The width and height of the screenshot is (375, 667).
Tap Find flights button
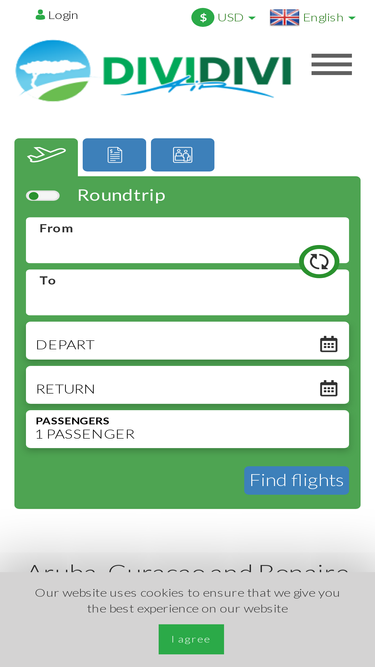[x=296, y=480]
